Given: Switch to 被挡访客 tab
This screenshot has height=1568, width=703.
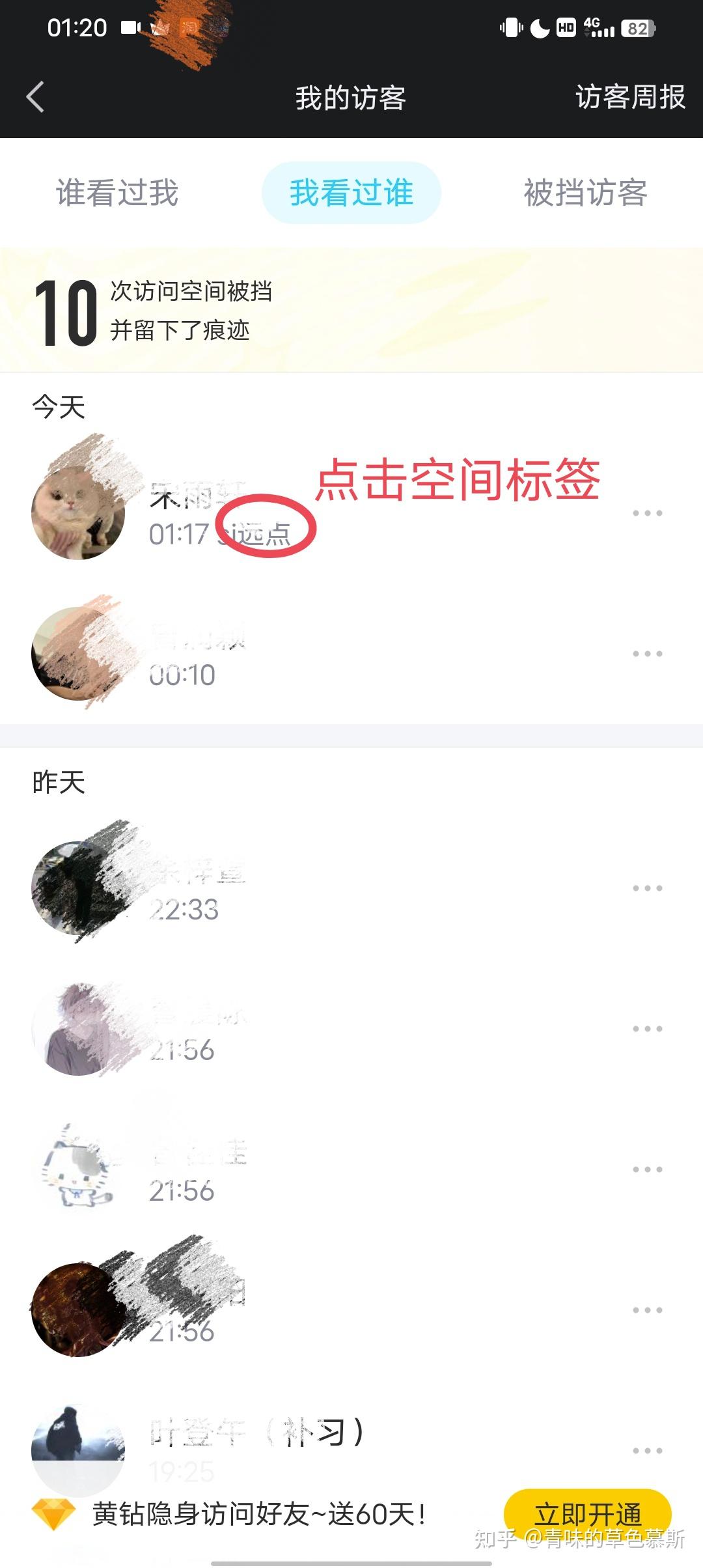Looking at the screenshot, I should 585,193.
